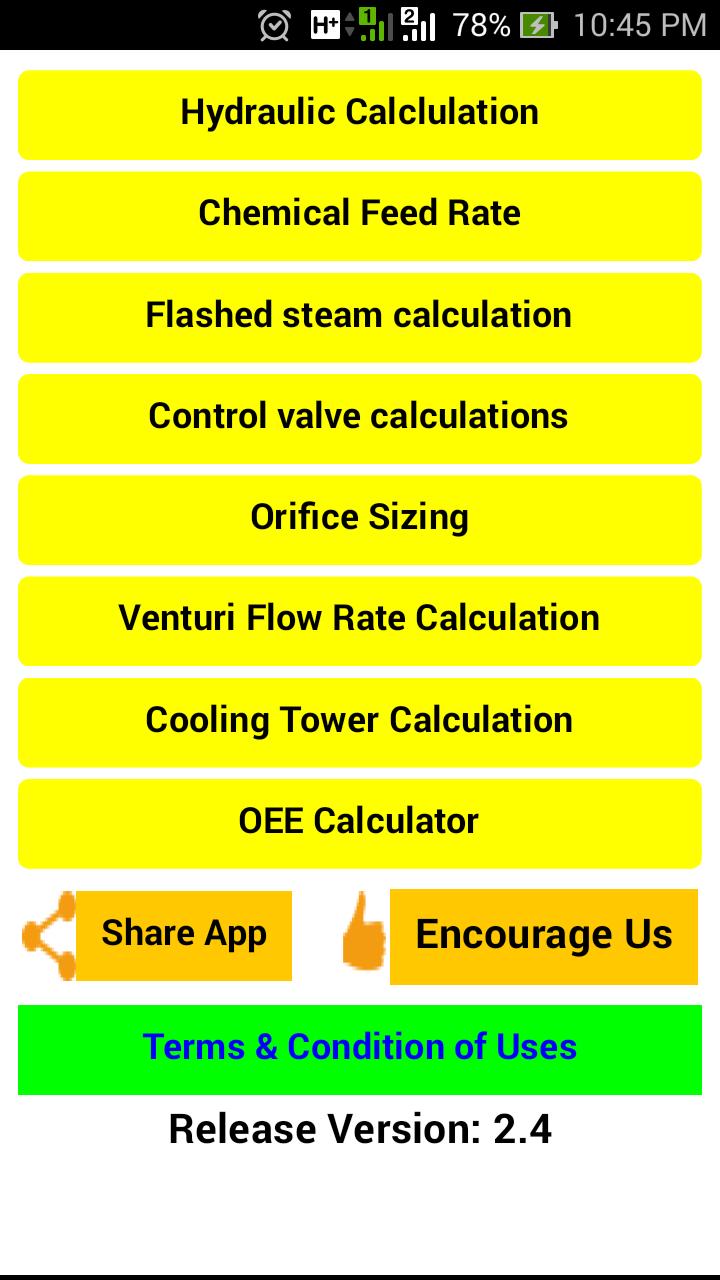The height and width of the screenshot is (1280, 720).
Task: Open Terms & Condition of Uses
Action: (x=360, y=1048)
